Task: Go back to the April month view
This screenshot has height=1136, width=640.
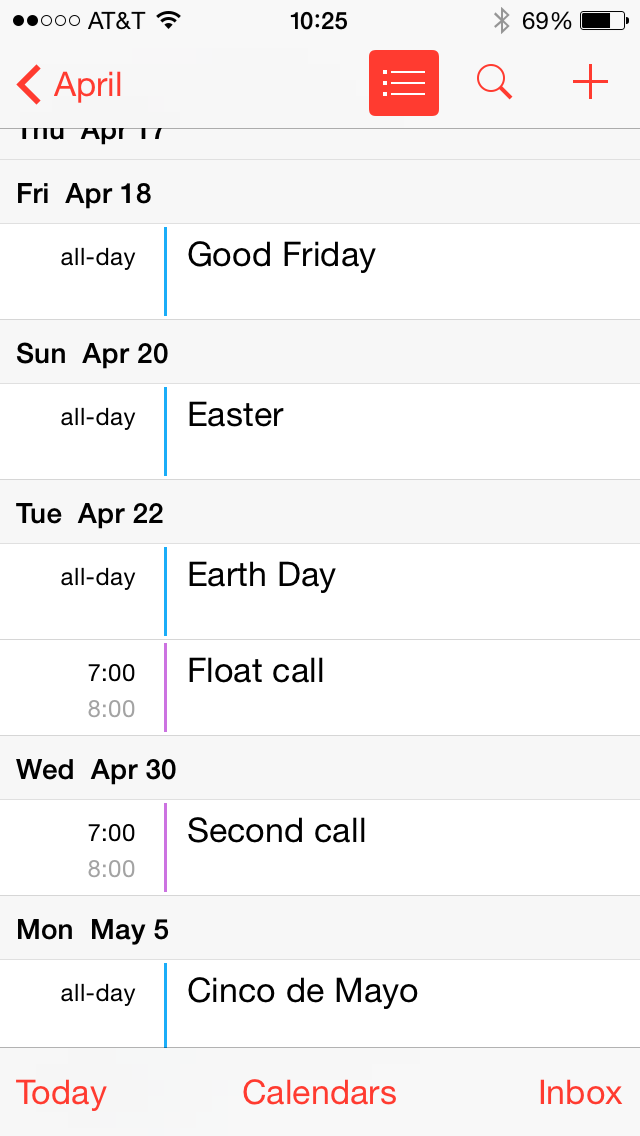Action: (x=70, y=84)
